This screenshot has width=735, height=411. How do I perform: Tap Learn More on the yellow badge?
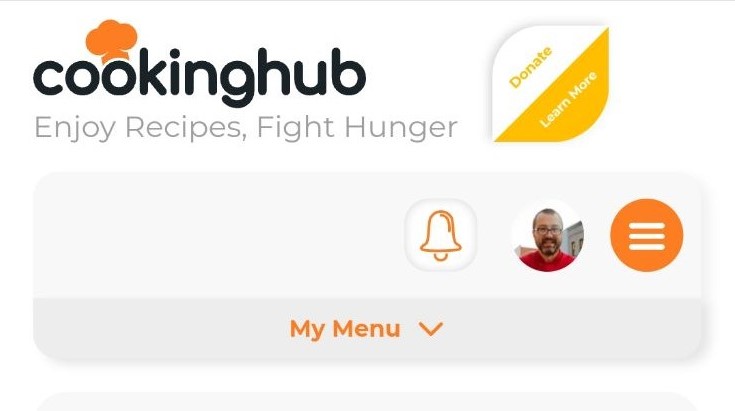coord(570,100)
